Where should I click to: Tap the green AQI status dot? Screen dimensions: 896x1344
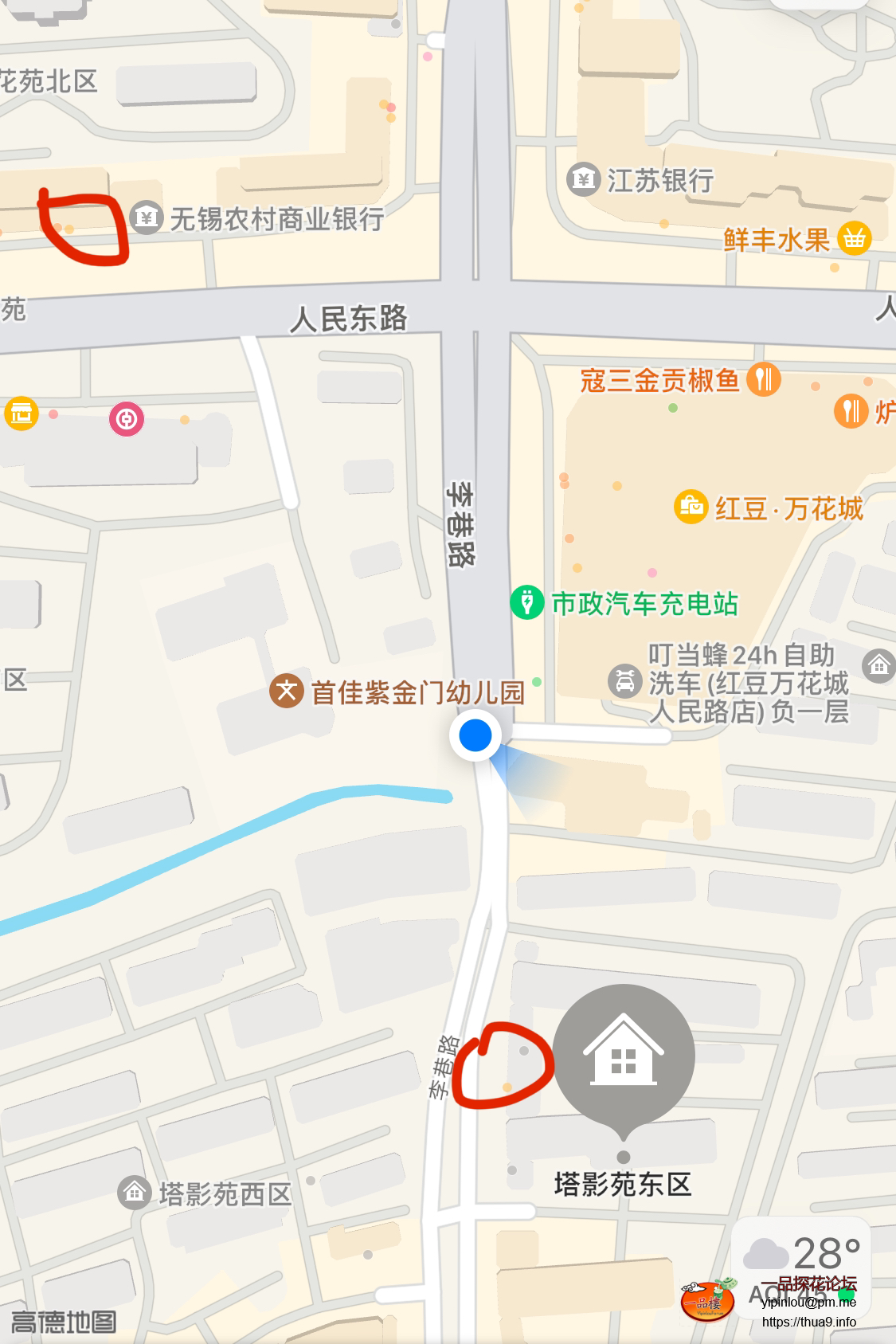tap(846, 1294)
